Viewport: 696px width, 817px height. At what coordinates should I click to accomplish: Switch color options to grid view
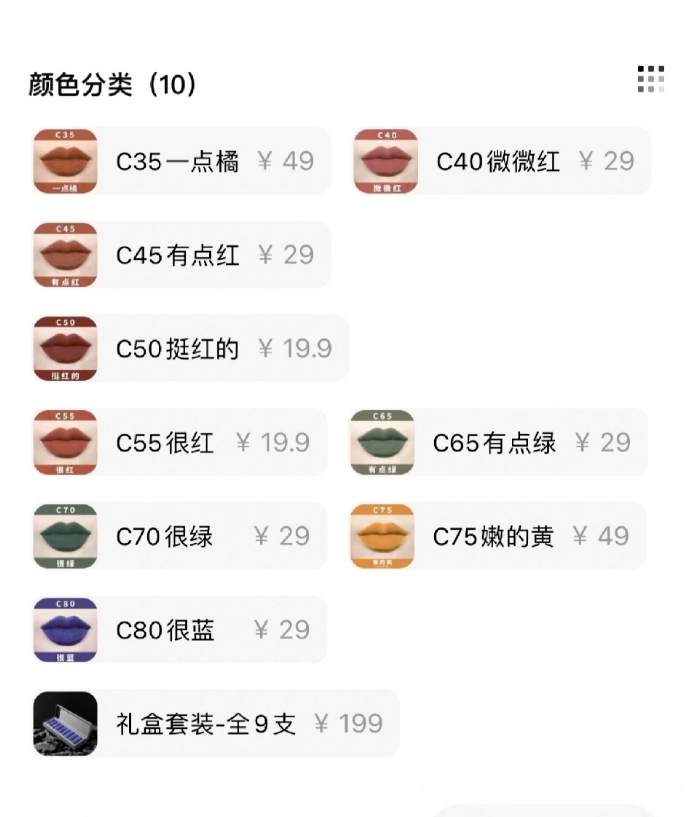click(x=650, y=80)
